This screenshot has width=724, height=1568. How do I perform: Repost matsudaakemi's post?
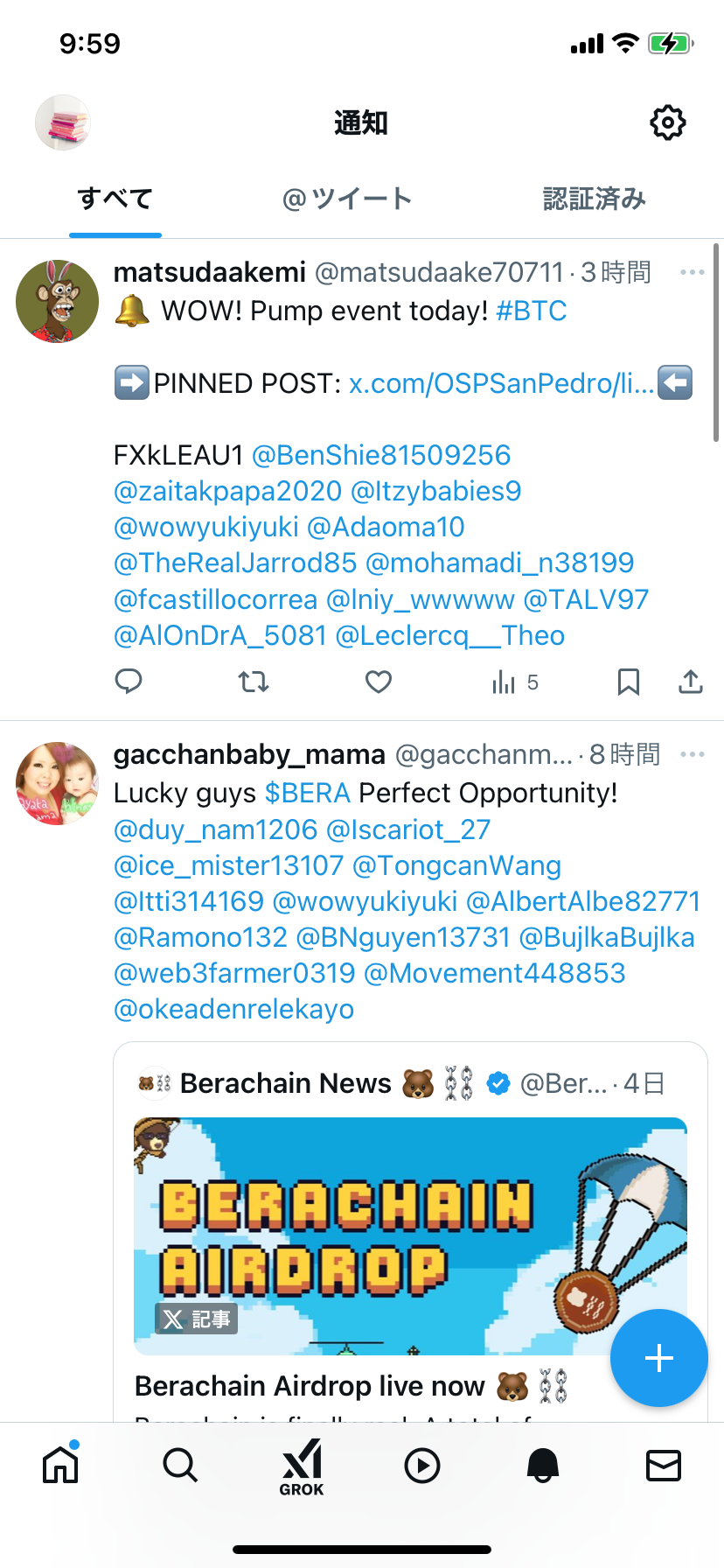(254, 682)
